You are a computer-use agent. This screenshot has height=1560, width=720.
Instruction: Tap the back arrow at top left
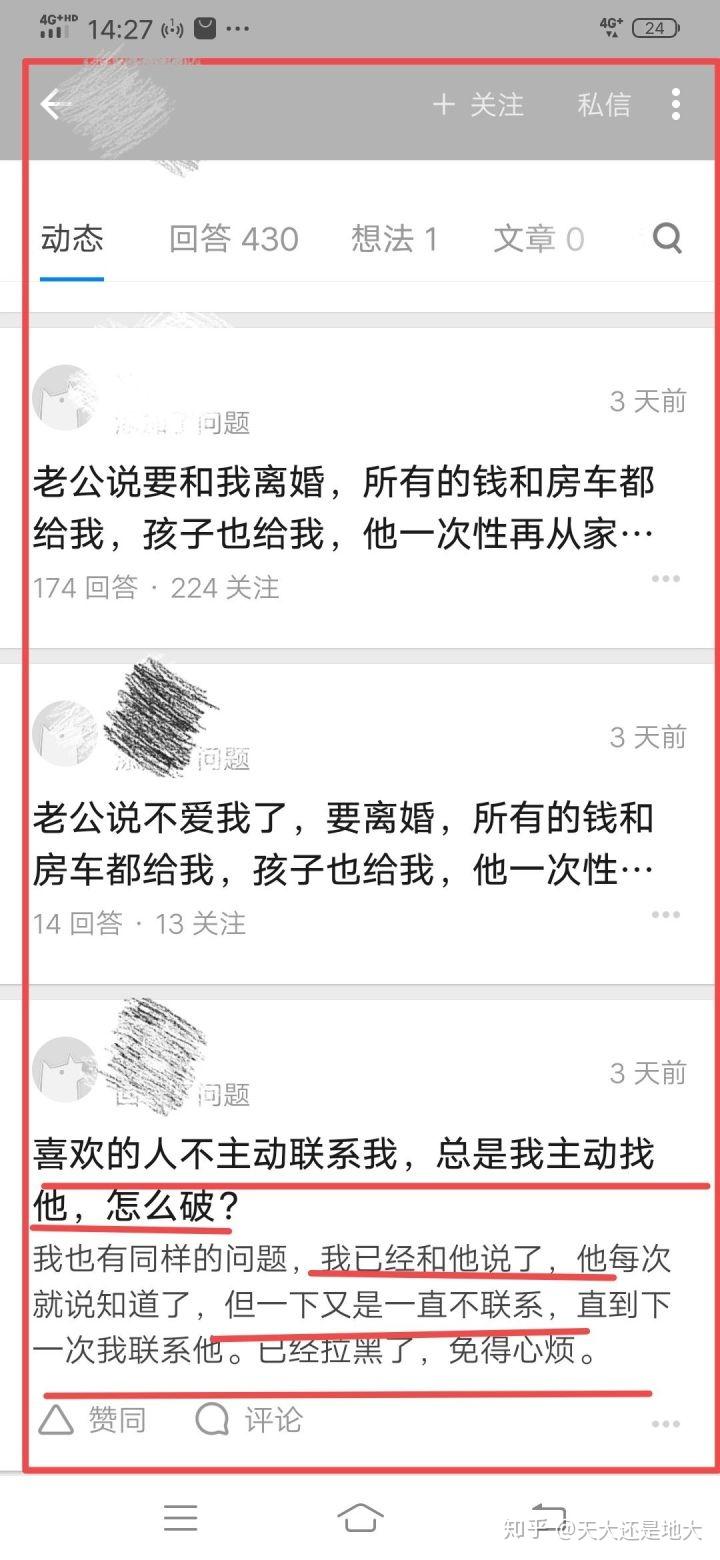click(x=55, y=104)
